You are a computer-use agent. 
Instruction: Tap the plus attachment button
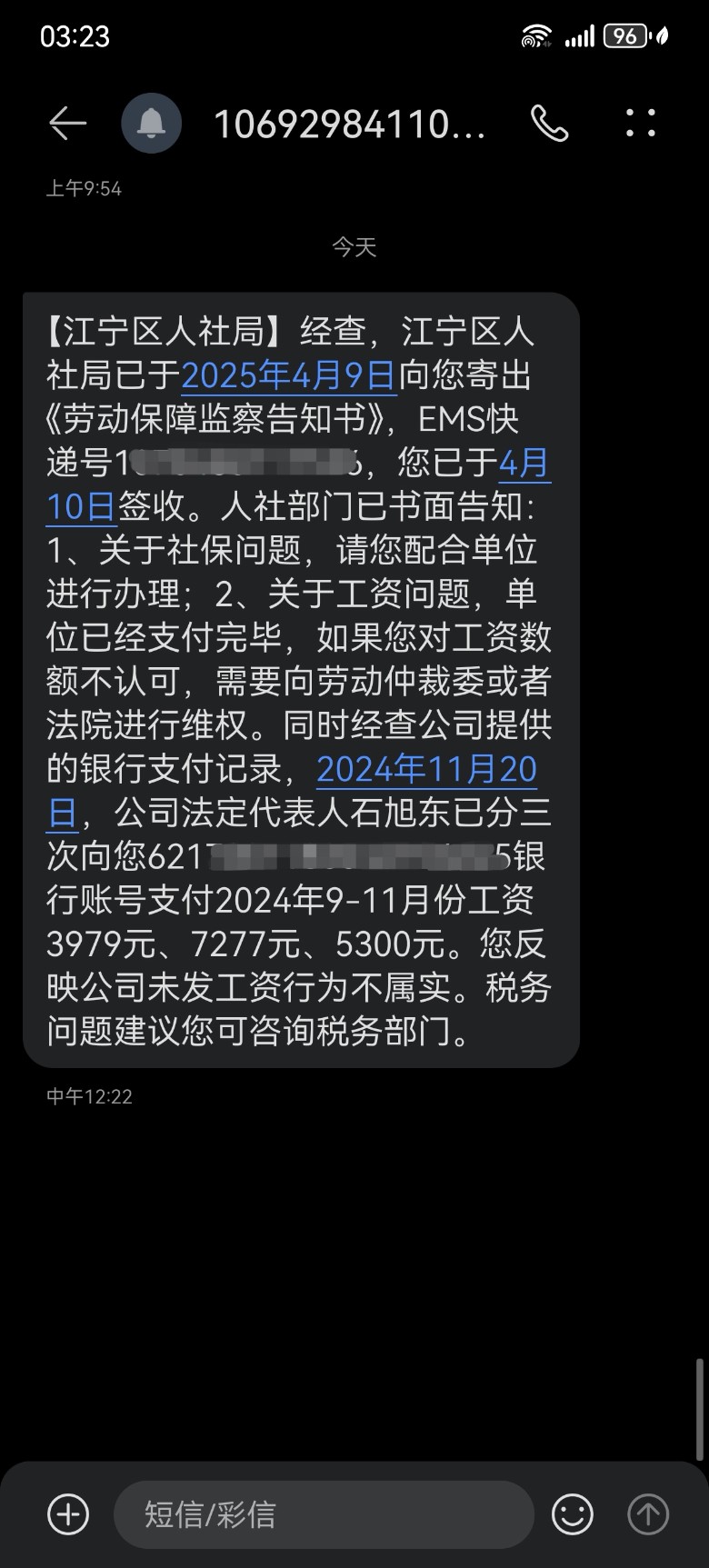(x=68, y=1513)
